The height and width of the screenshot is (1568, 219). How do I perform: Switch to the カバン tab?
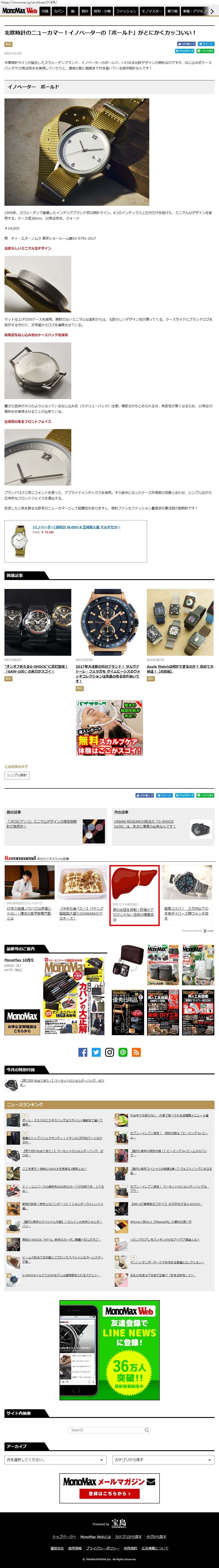58,11
